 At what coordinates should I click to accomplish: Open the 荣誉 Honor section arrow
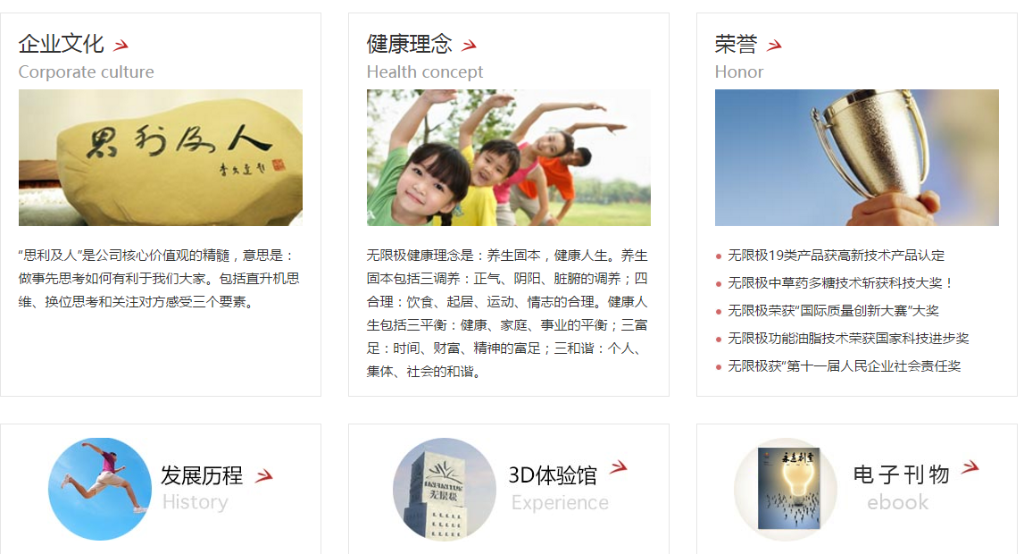[x=773, y=45]
